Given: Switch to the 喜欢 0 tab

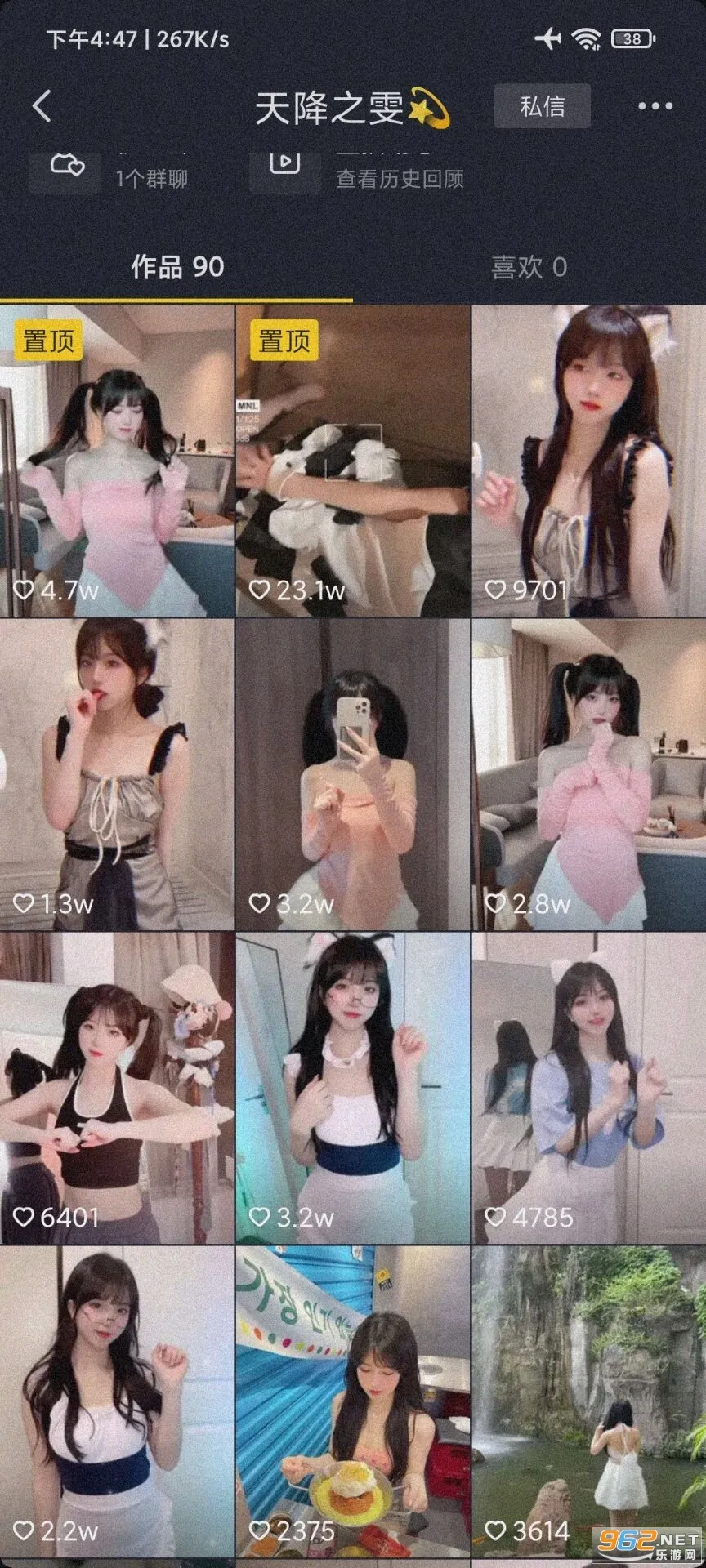Looking at the screenshot, I should 529,265.
